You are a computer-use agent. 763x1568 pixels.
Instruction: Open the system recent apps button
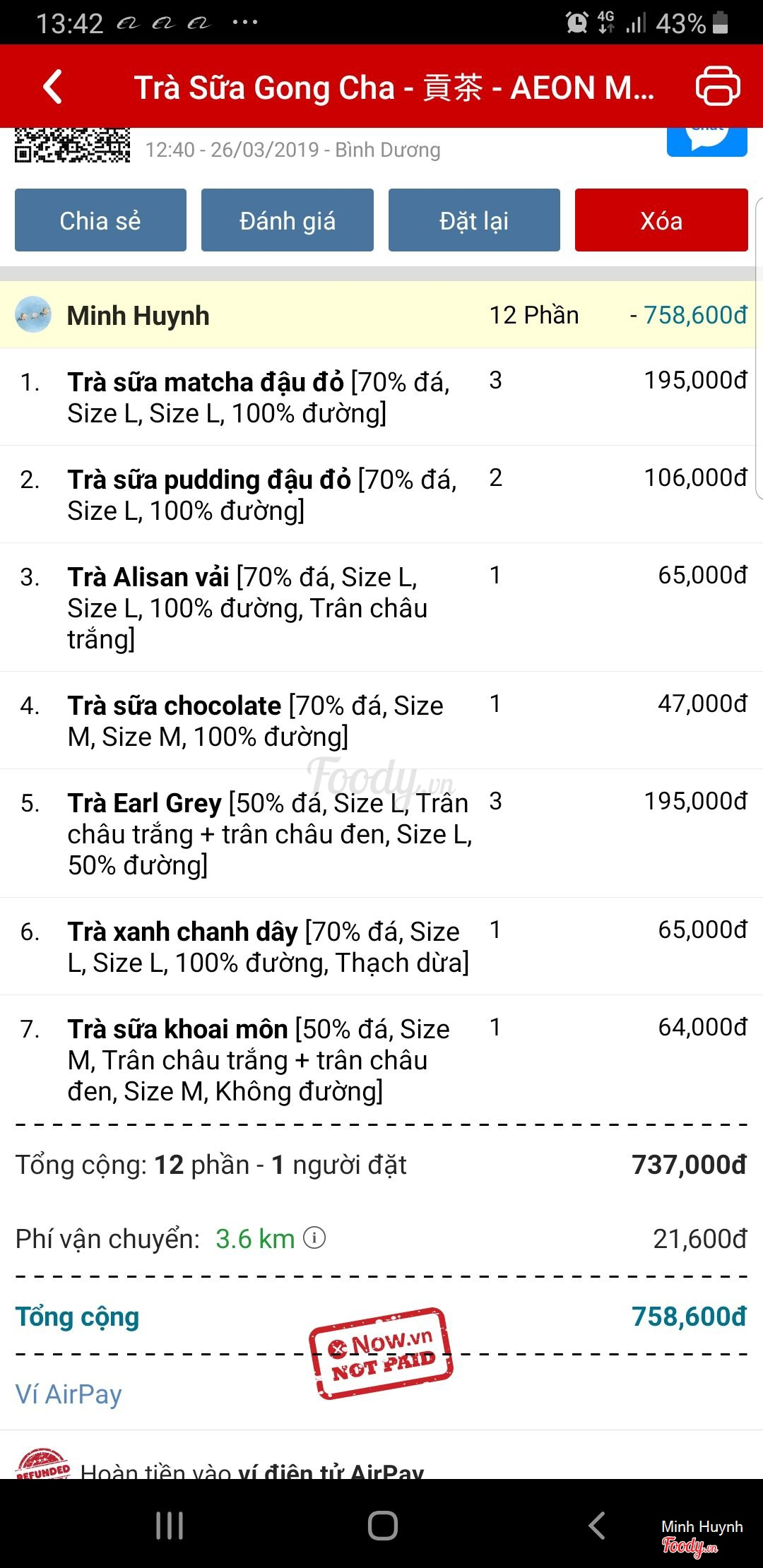170,1526
